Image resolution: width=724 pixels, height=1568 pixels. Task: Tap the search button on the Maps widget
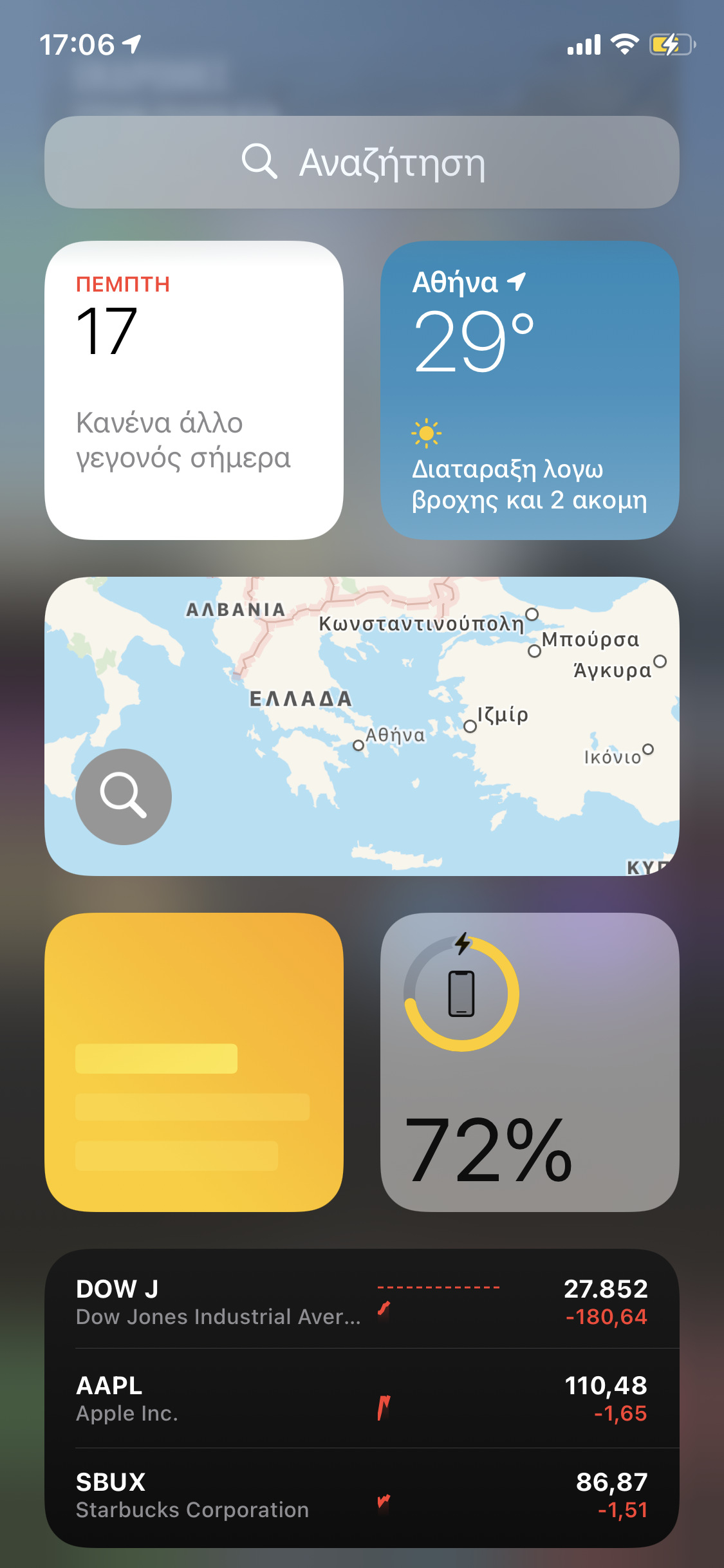tap(124, 796)
